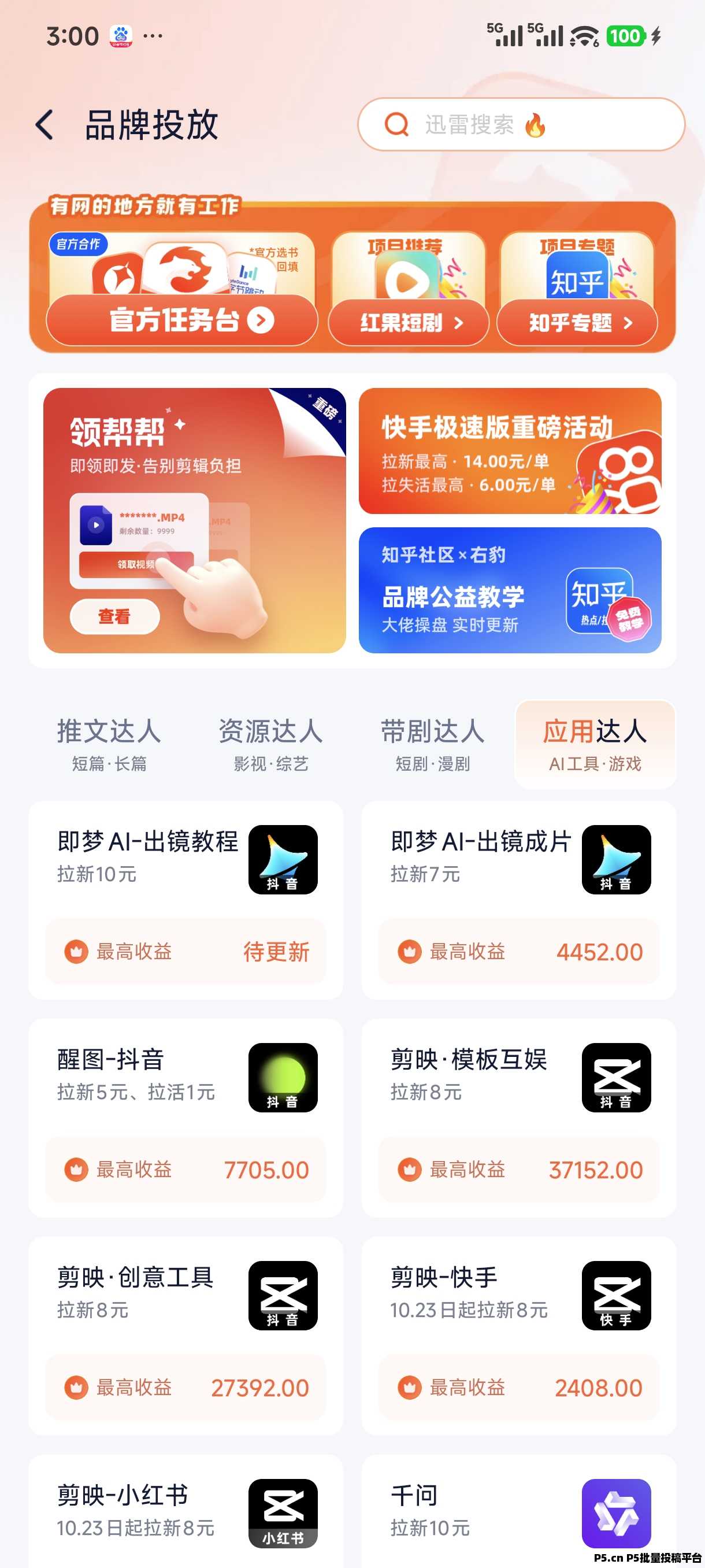Tap the magnifier icon in the search bar

396,124
